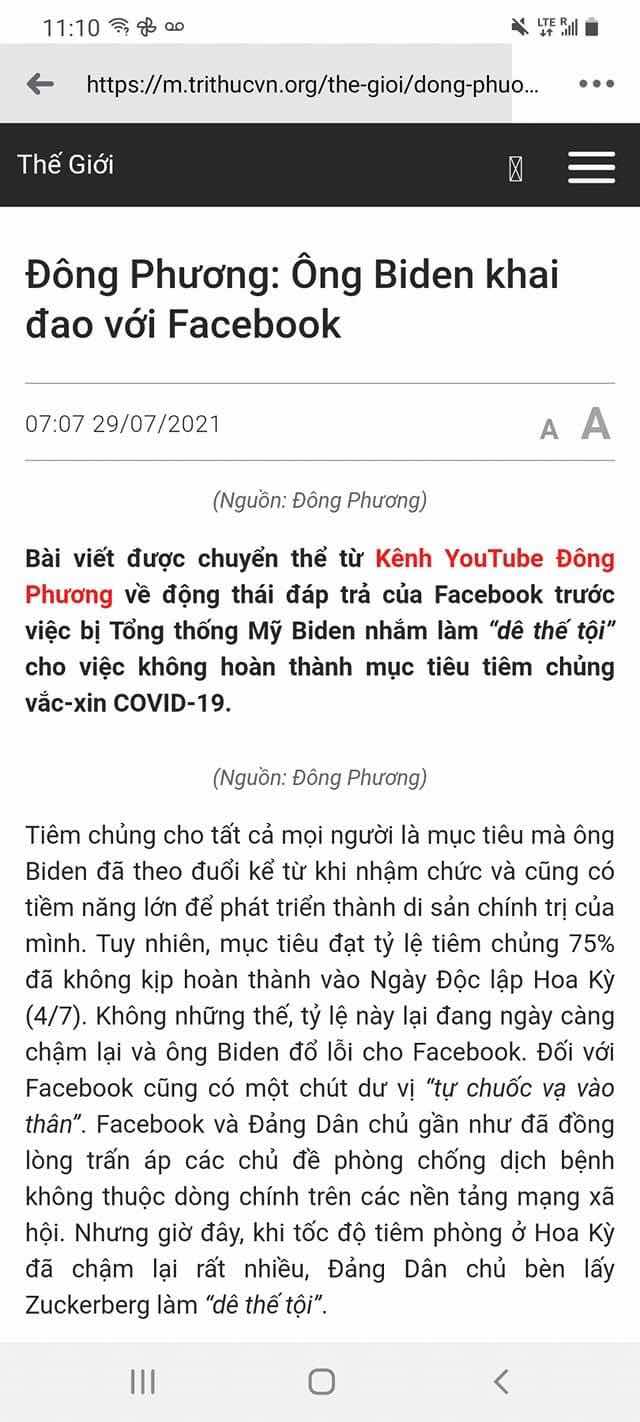Screen dimensions: 640x1422
Task: Open the hamburger navigation menu
Action: pos(591,166)
